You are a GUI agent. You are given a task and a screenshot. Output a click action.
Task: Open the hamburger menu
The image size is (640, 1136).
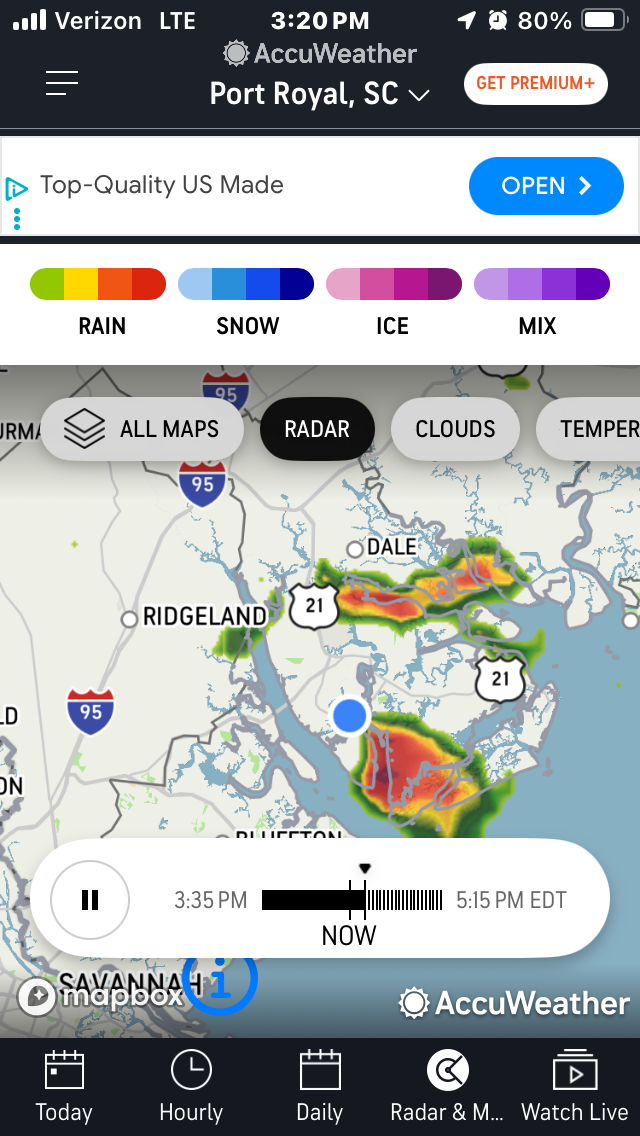pos(62,83)
